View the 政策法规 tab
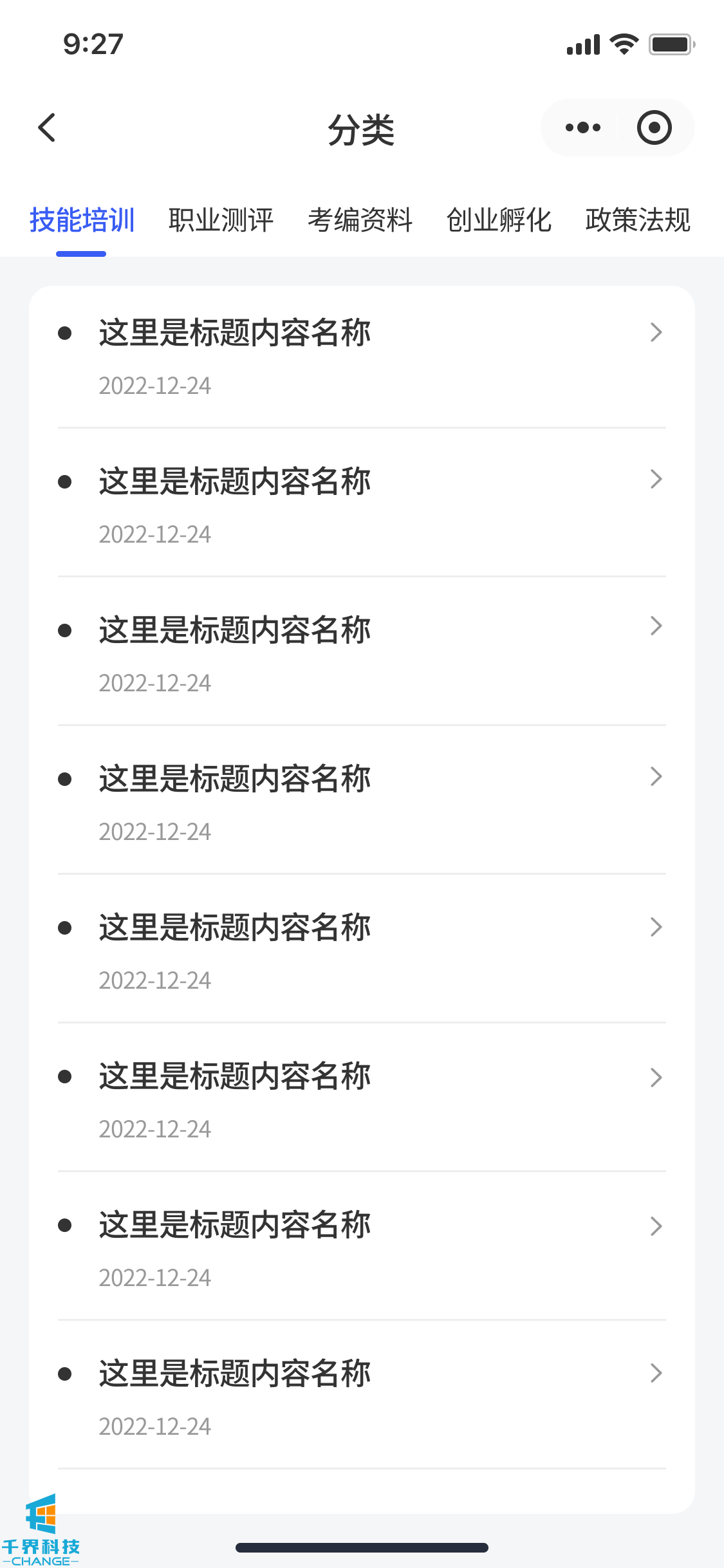Image resolution: width=724 pixels, height=1568 pixels. point(637,220)
